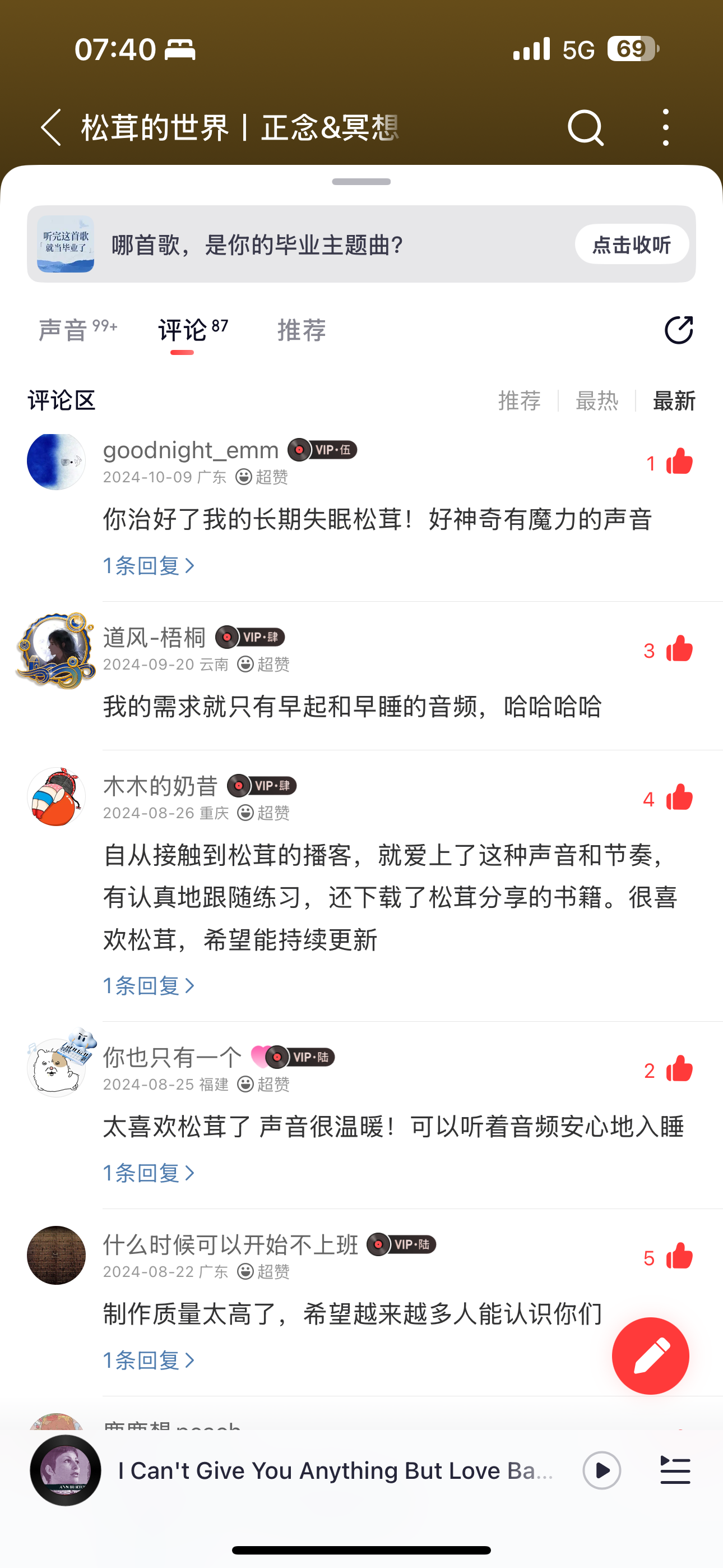Open the three-dot overflow menu
This screenshot has width=723, height=1568.
[x=666, y=128]
